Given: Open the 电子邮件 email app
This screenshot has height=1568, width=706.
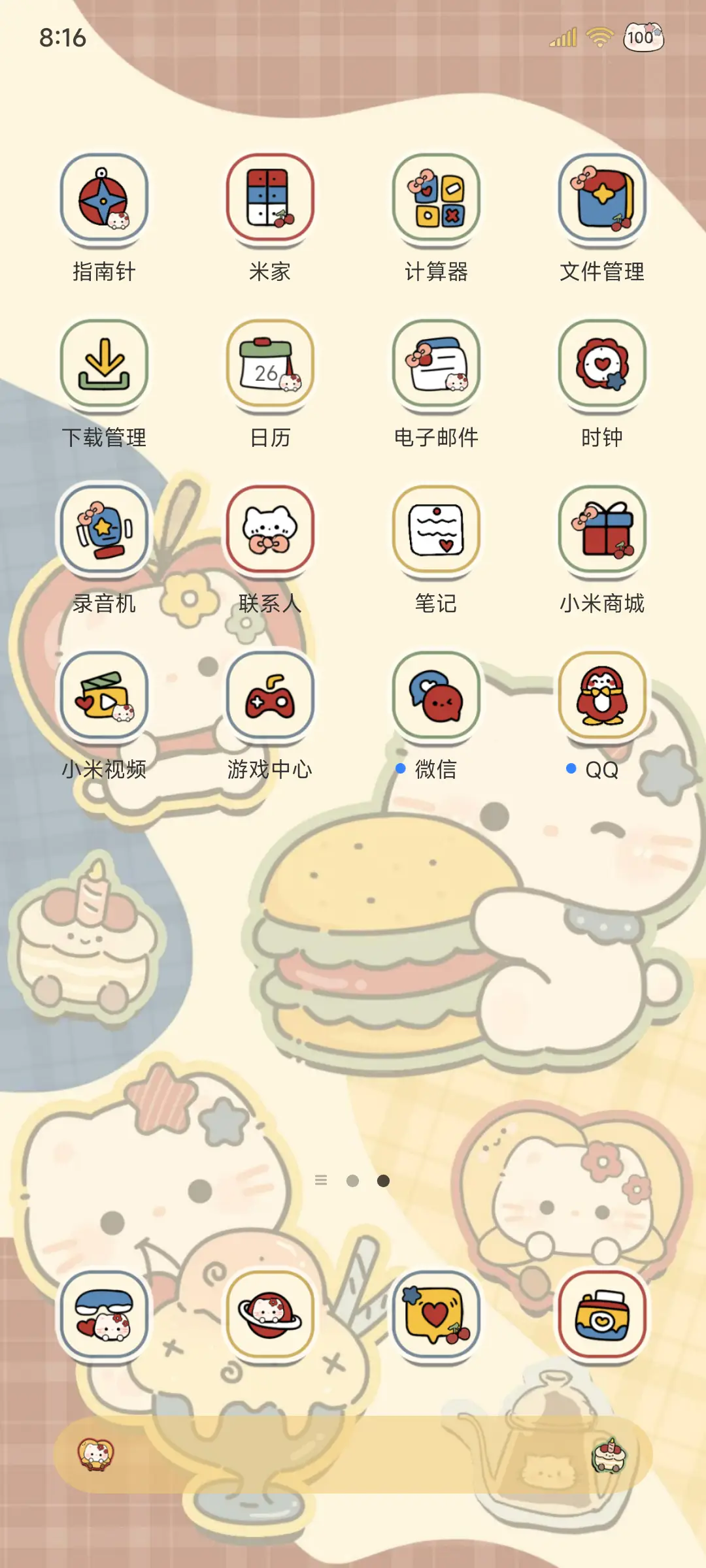Looking at the screenshot, I should pos(435,366).
